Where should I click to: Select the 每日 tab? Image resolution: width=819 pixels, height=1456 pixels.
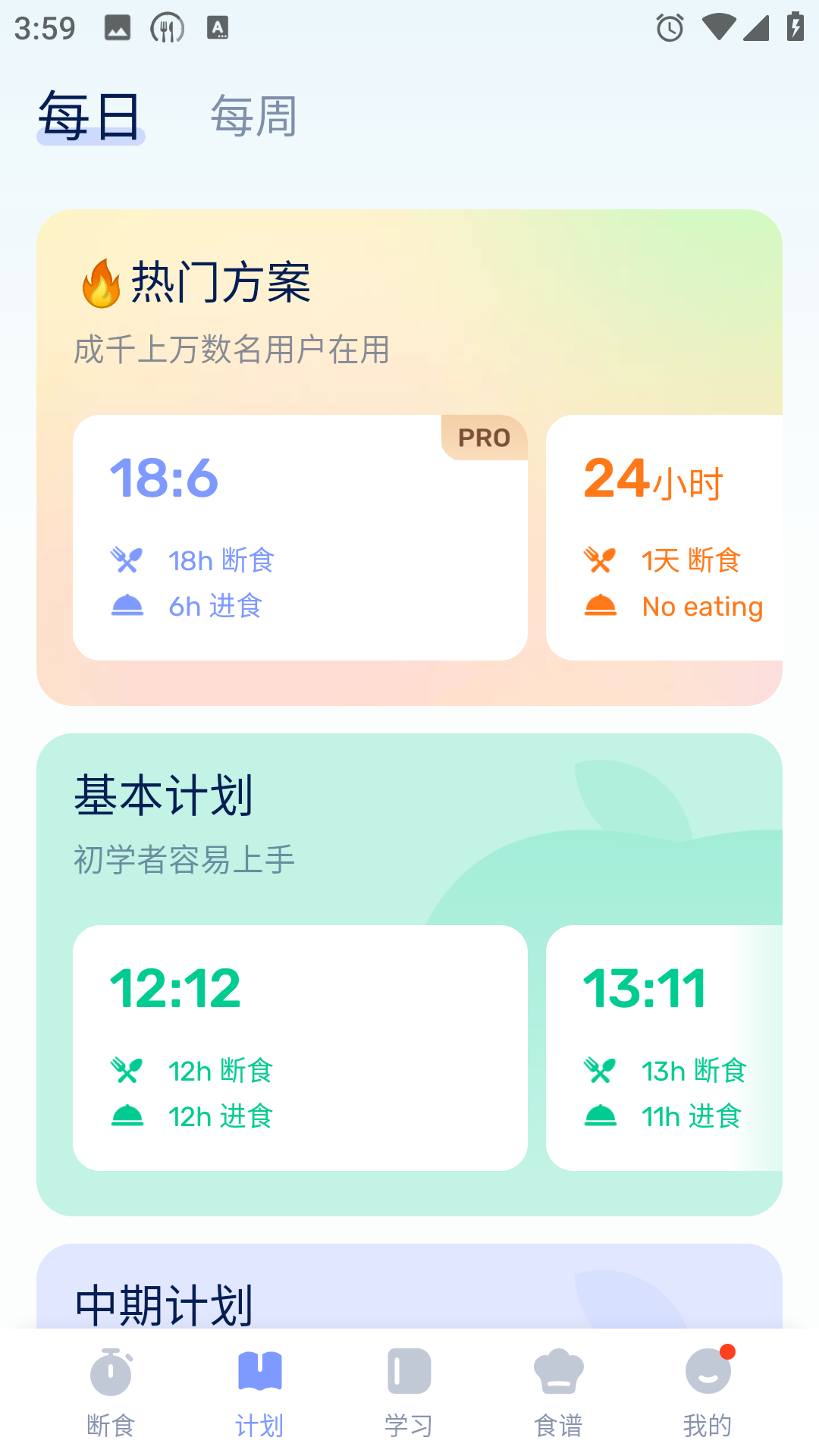click(x=90, y=116)
